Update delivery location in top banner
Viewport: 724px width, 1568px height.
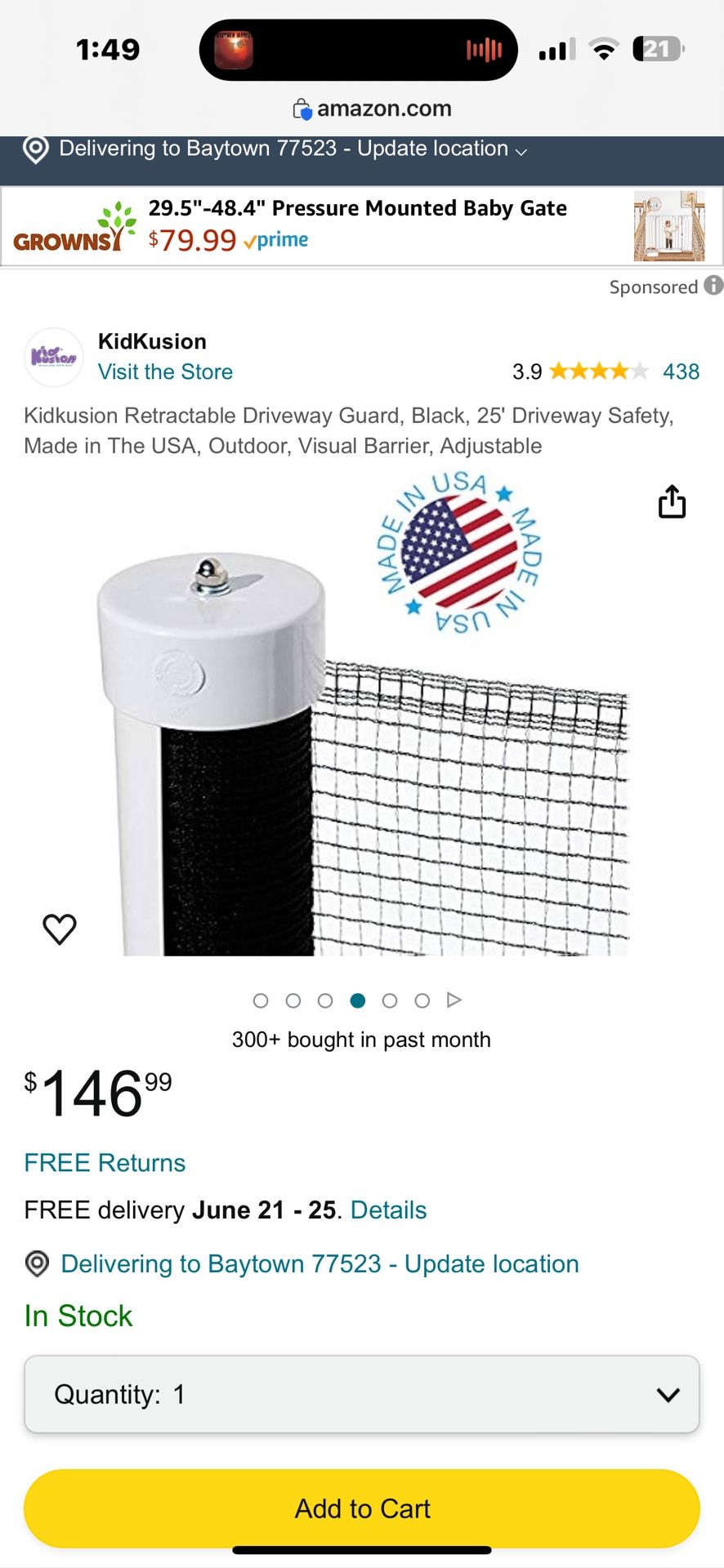point(293,149)
